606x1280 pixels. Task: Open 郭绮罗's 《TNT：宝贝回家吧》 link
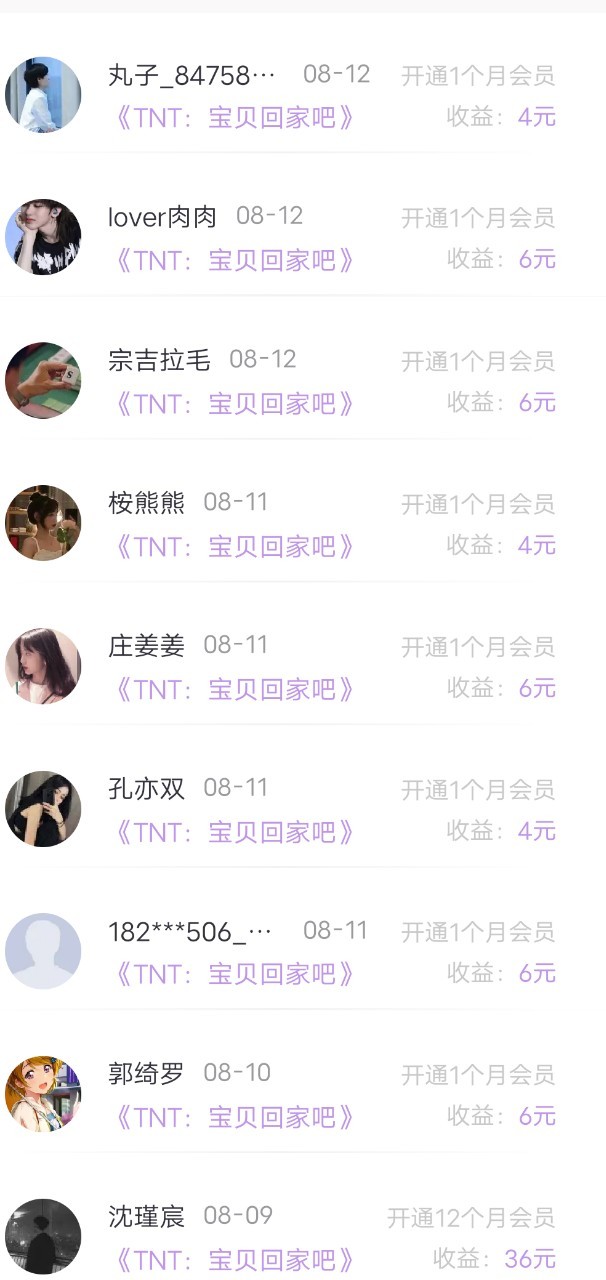click(x=234, y=1117)
